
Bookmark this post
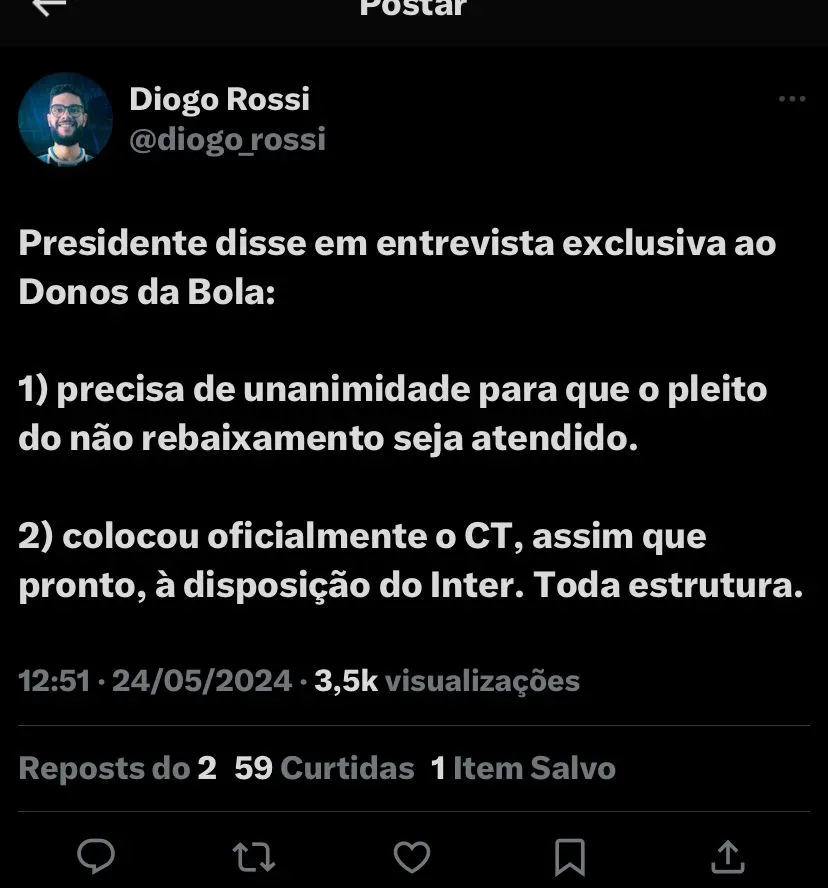(569, 857)
